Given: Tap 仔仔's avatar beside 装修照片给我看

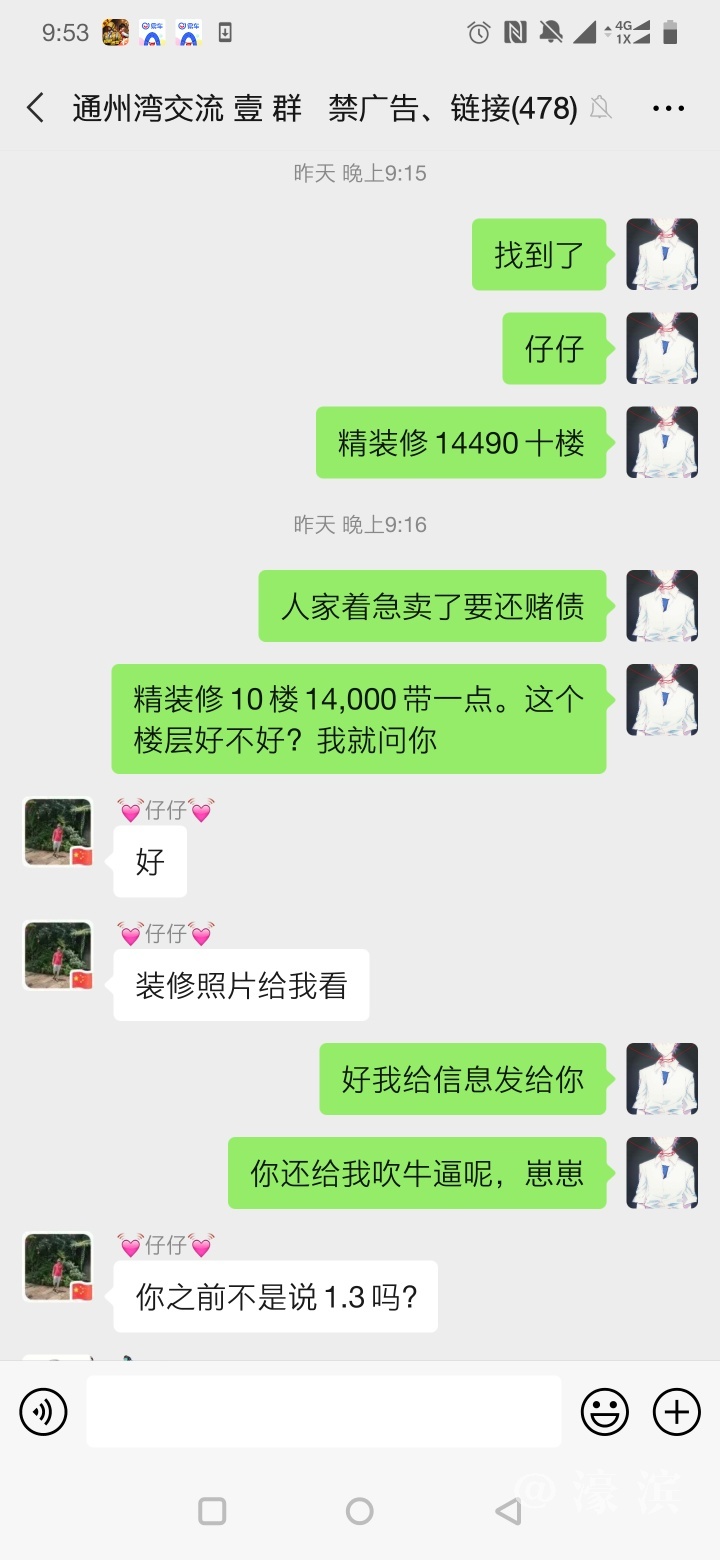Looking at the screenshot, I should coord(58,956).
